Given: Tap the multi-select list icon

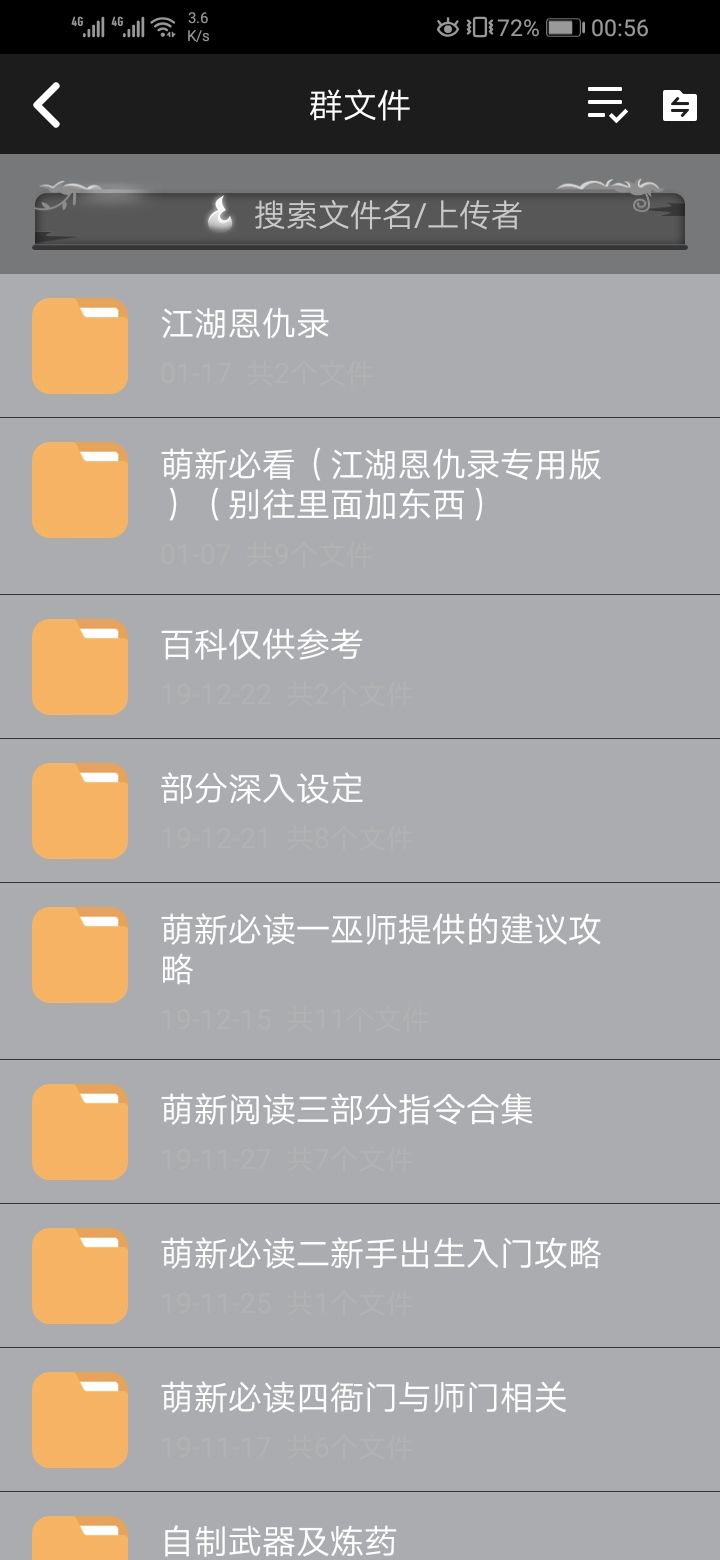Looking at the screenshot, I should pyautogui.click(x=606, y=105).
